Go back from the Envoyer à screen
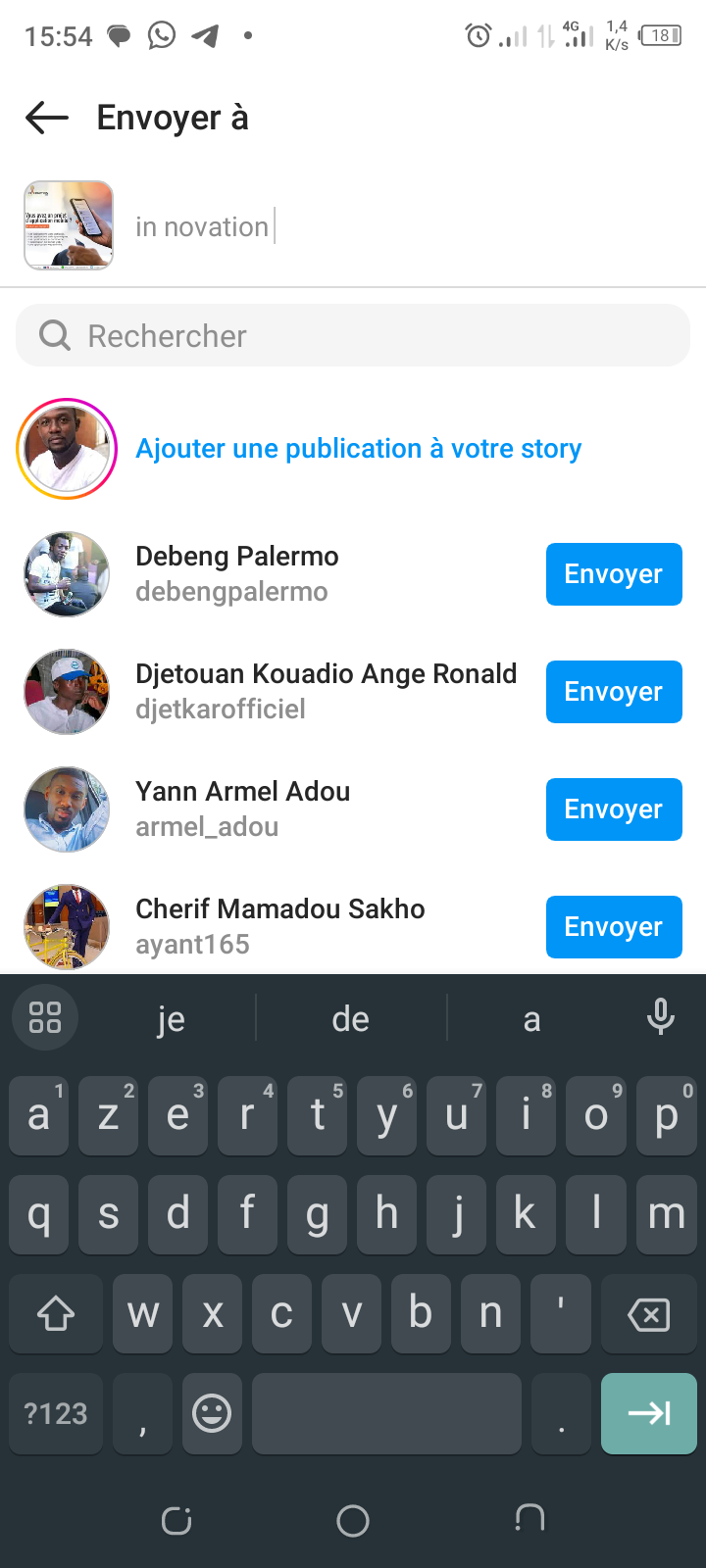706x1568 pixels. 47,119
